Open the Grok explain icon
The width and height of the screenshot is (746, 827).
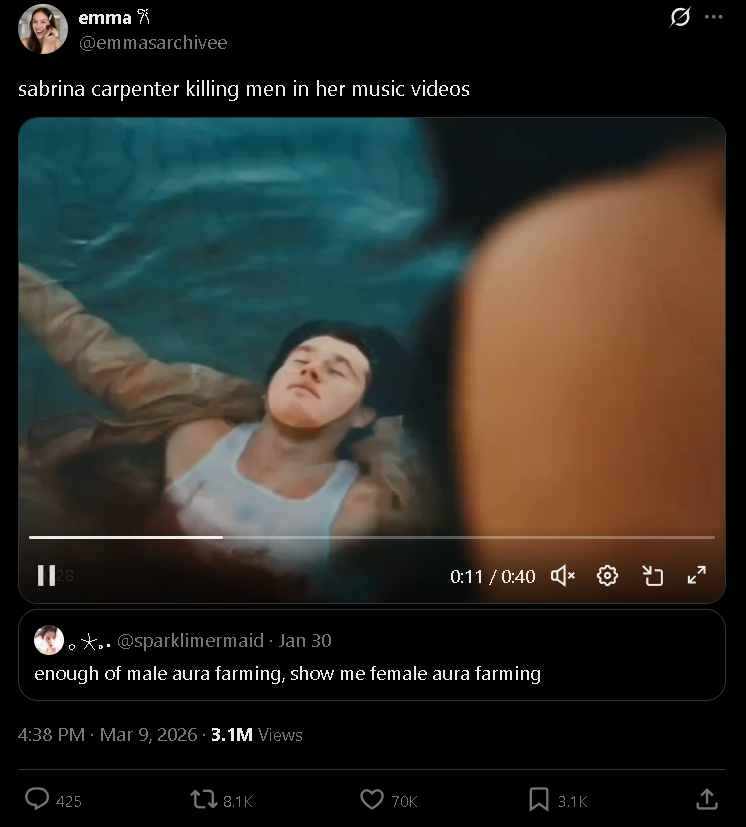[x=680, y=18]
